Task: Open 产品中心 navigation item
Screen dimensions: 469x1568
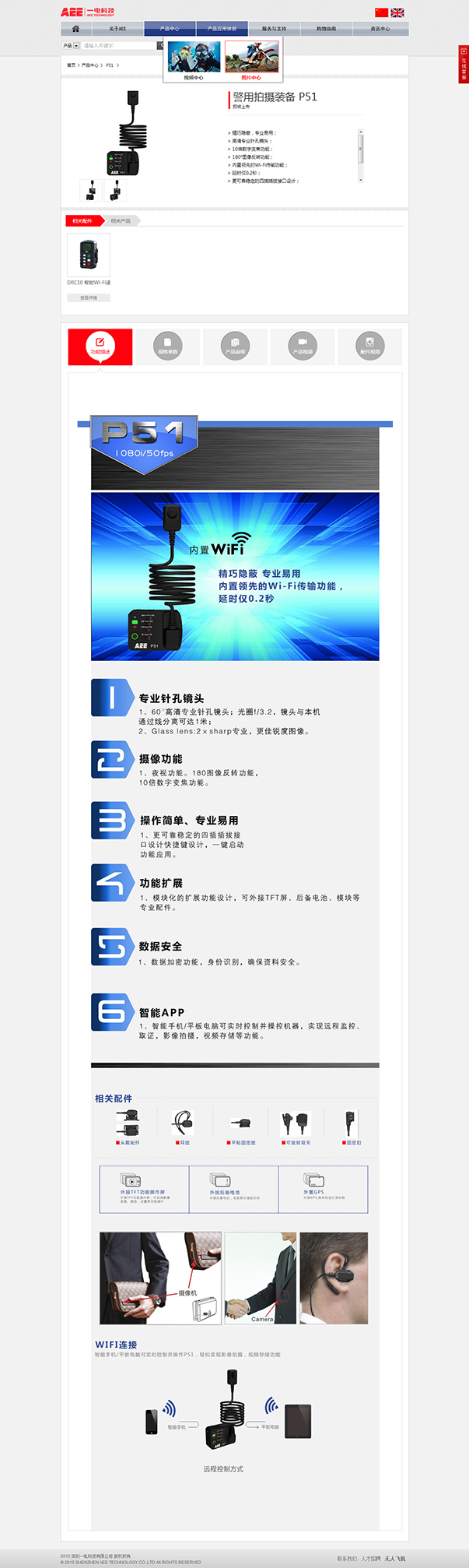Action: [170, 29]
